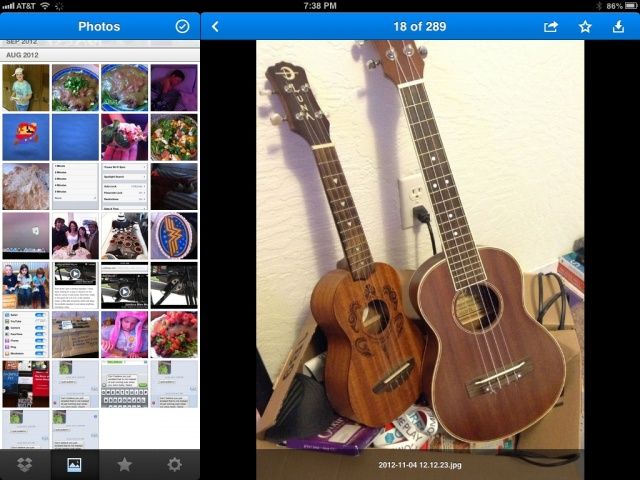Open the thumbnail of the child in pink
Image resolution: width=640 pixels, height=480 pixels.
coord(125,333)
